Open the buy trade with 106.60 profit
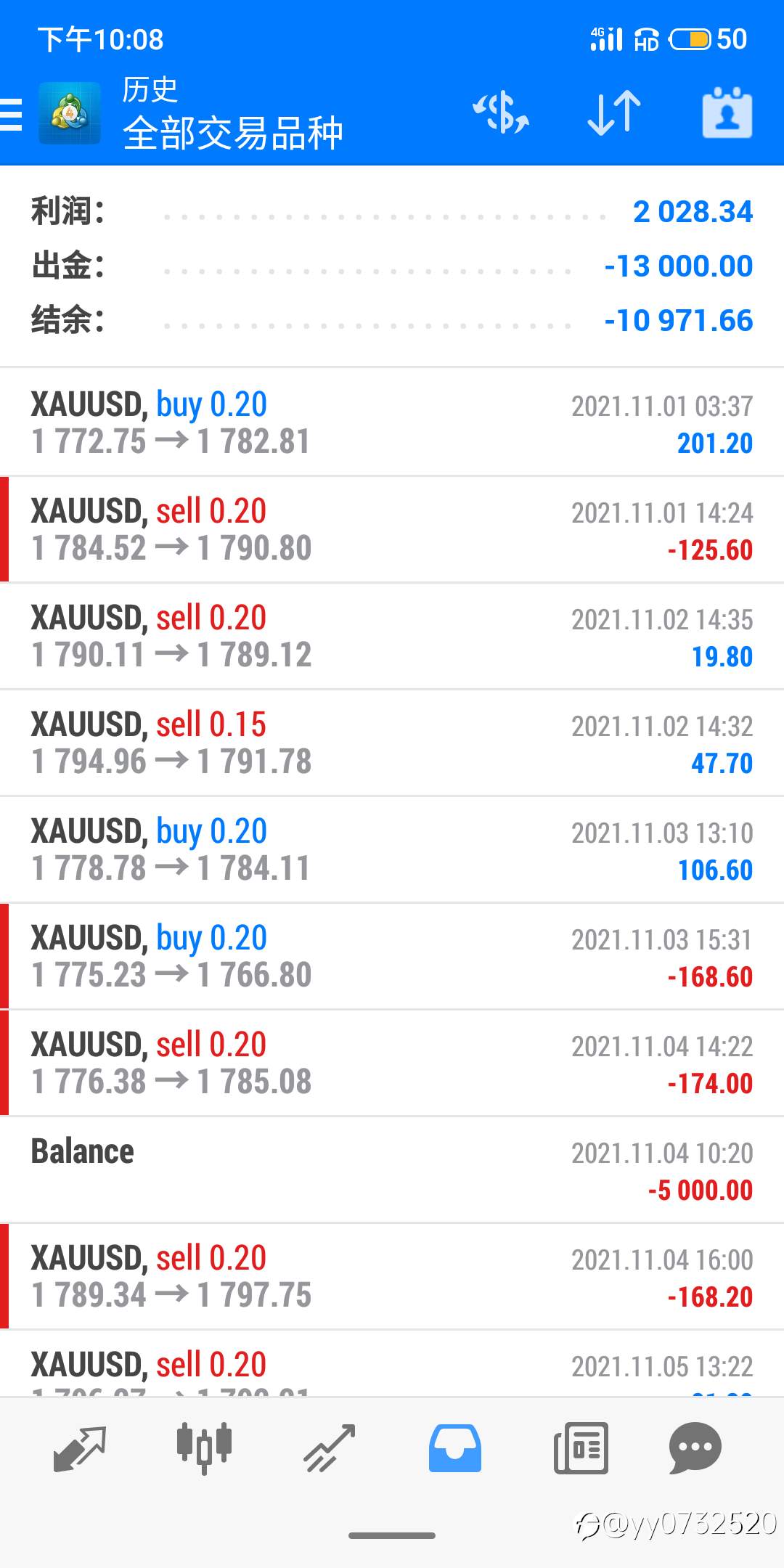Image resolution: width=784 pixels, height=1568 pixels. tap(392, 849)
